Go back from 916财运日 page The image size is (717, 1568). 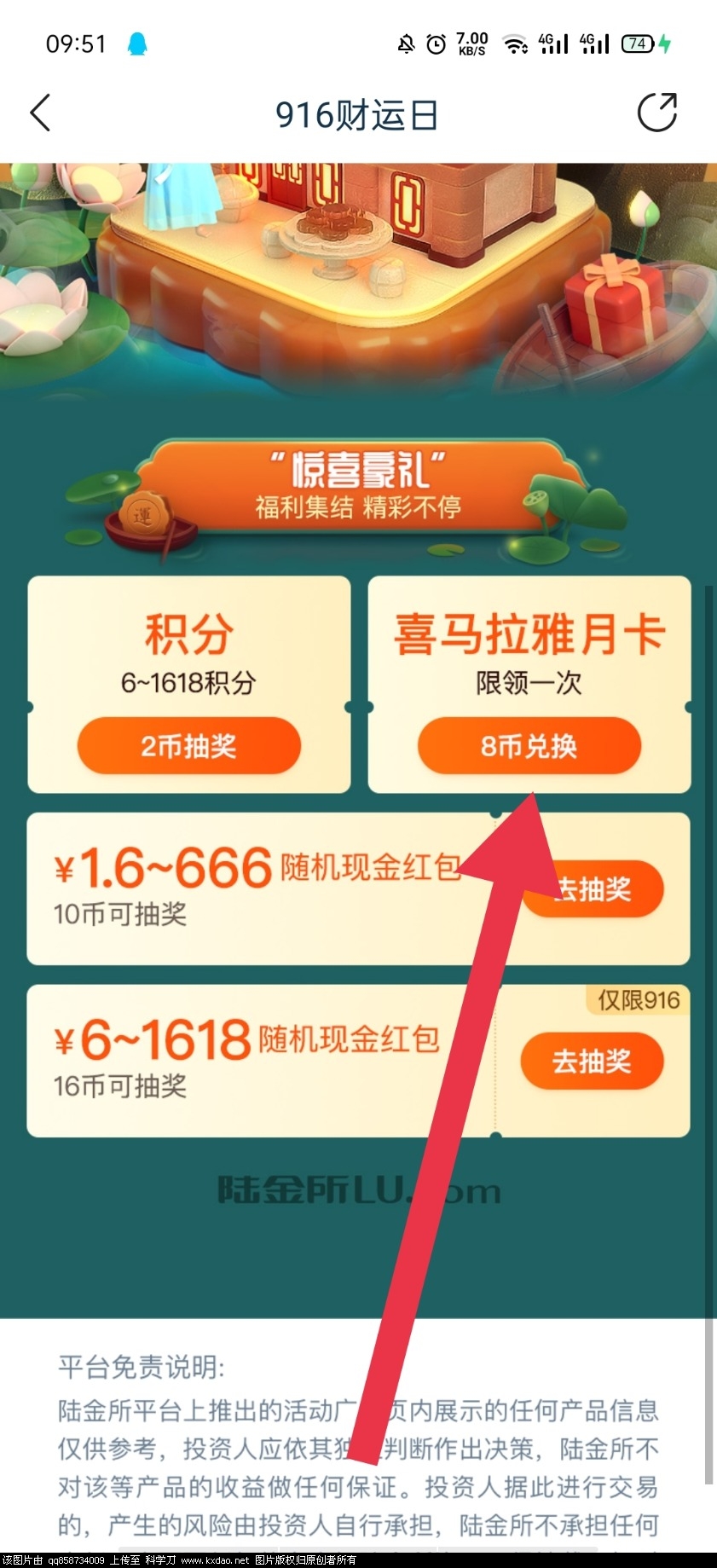click(x=40, y=113)
